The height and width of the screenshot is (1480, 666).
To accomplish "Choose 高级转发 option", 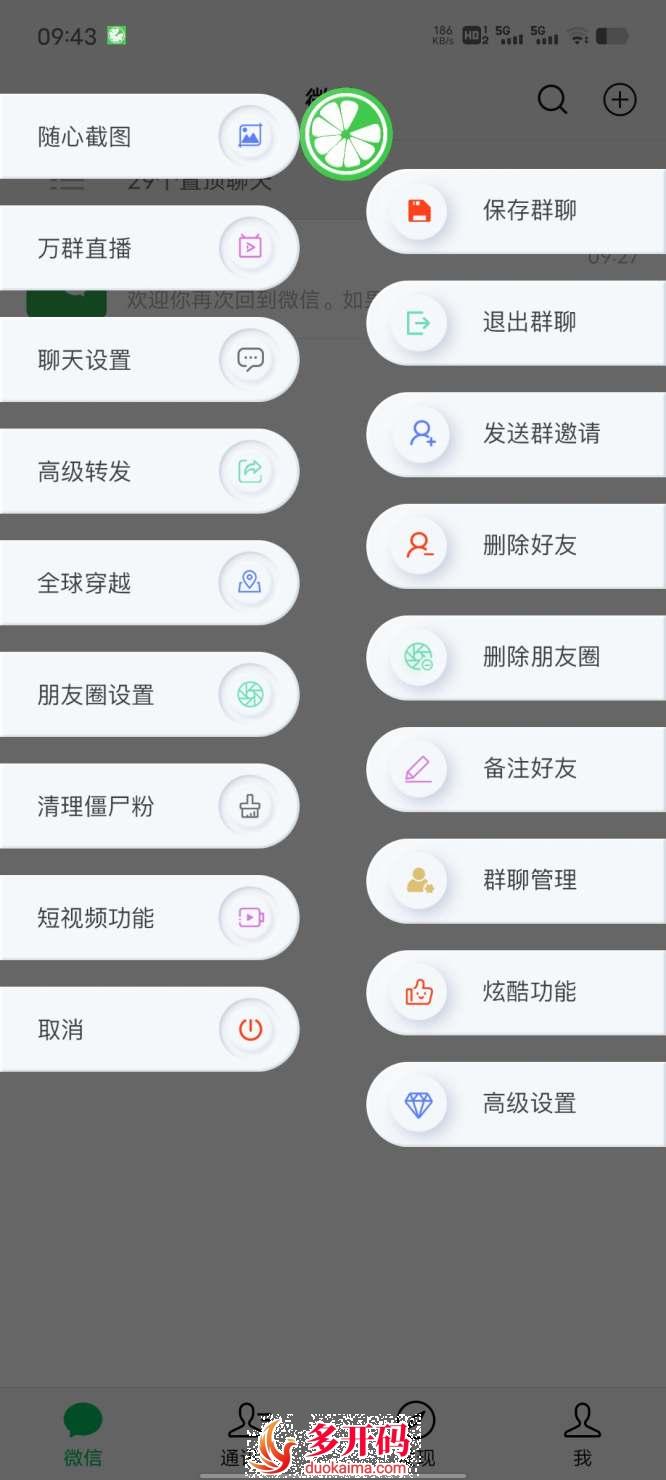I will click(140, 471).
